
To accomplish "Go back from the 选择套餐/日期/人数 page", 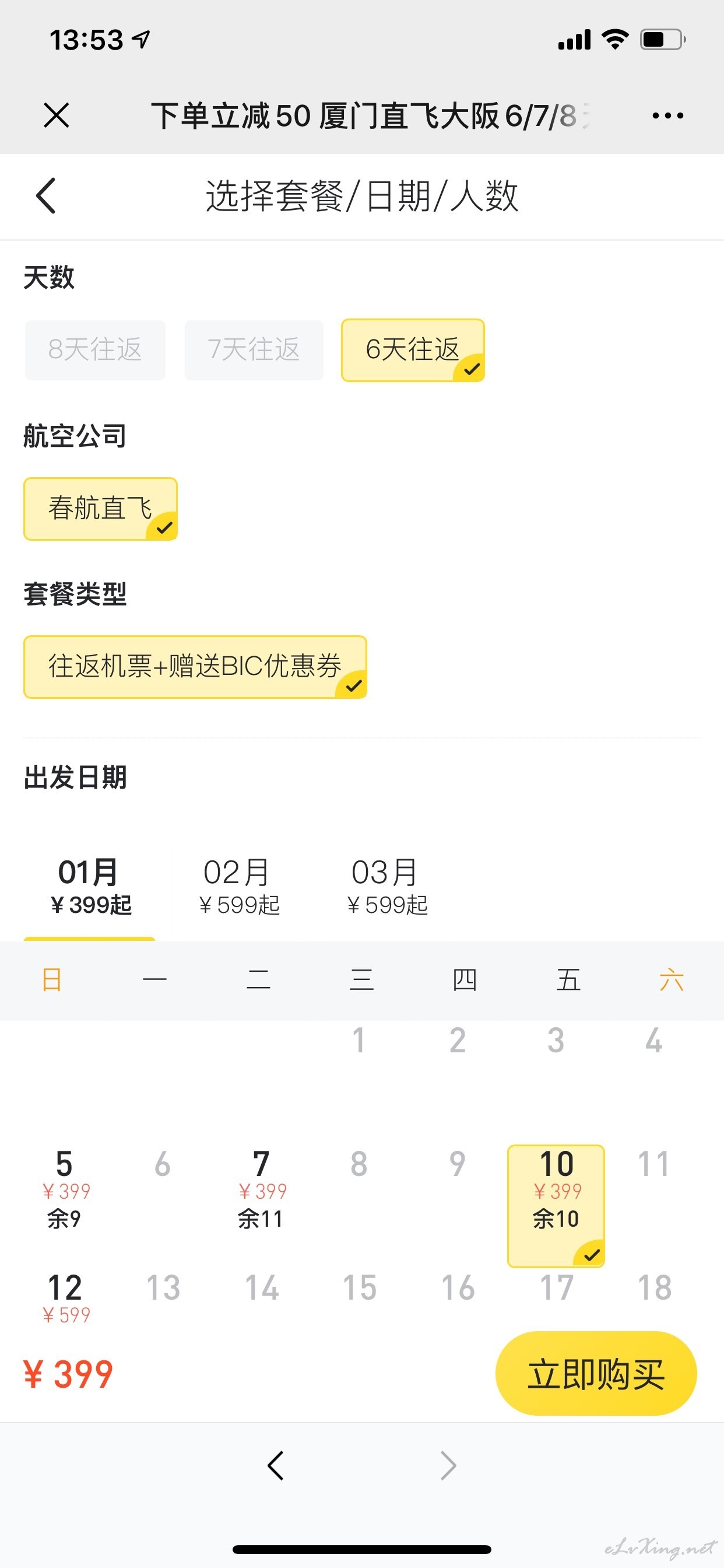I will (45, 196).
